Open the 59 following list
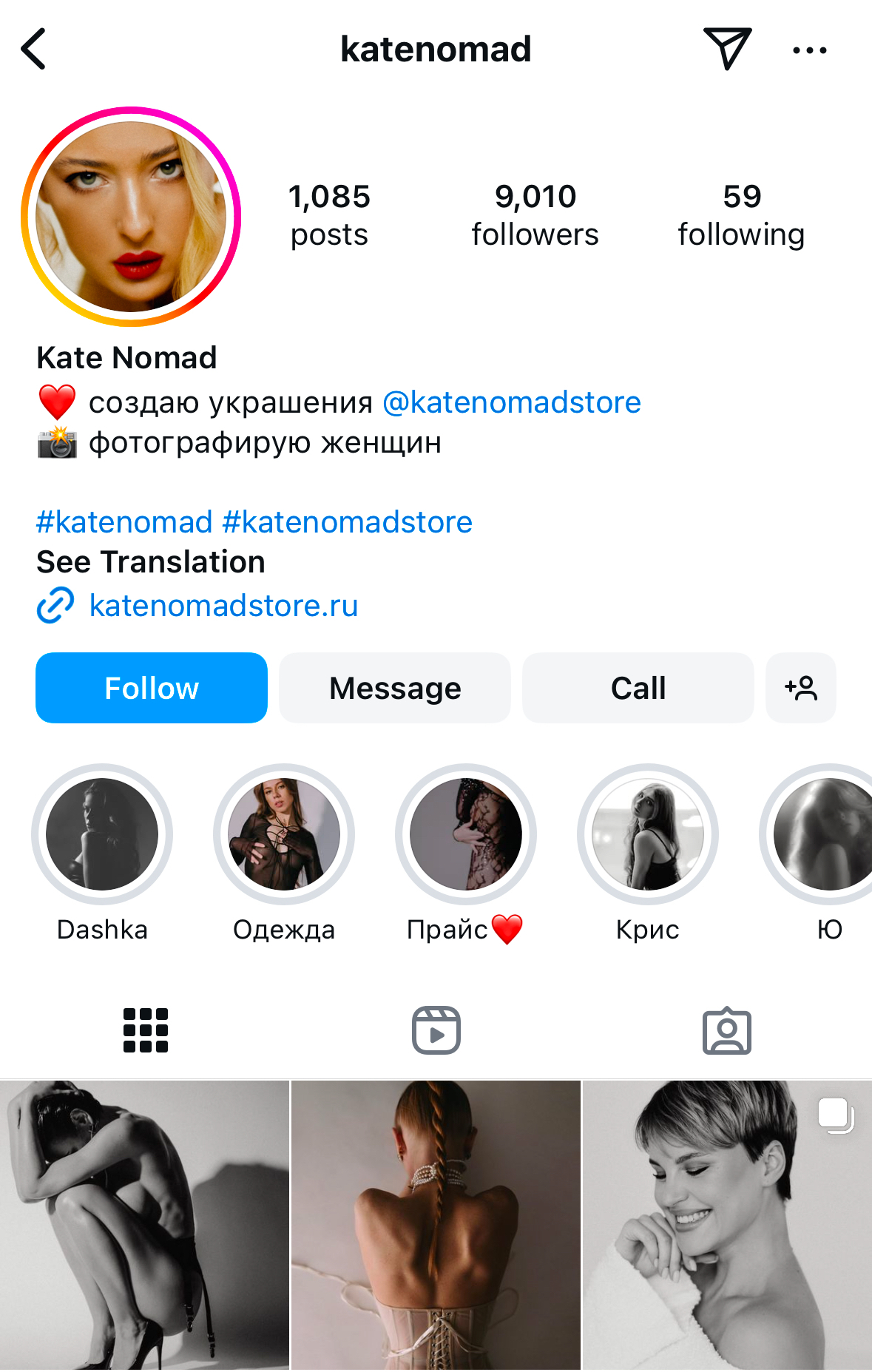 pyautogui.click(x=741, y=215)
